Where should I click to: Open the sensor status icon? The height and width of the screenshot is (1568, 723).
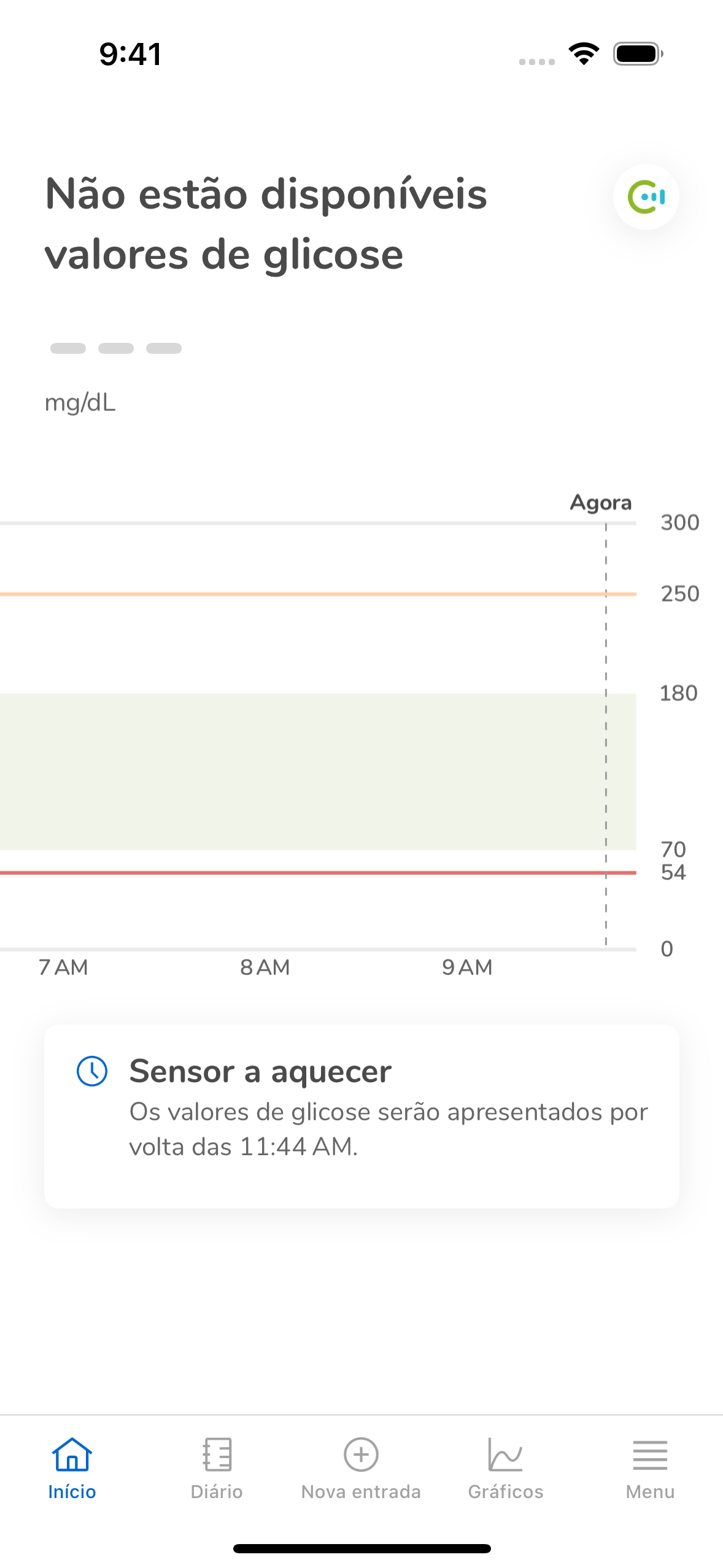646,197
